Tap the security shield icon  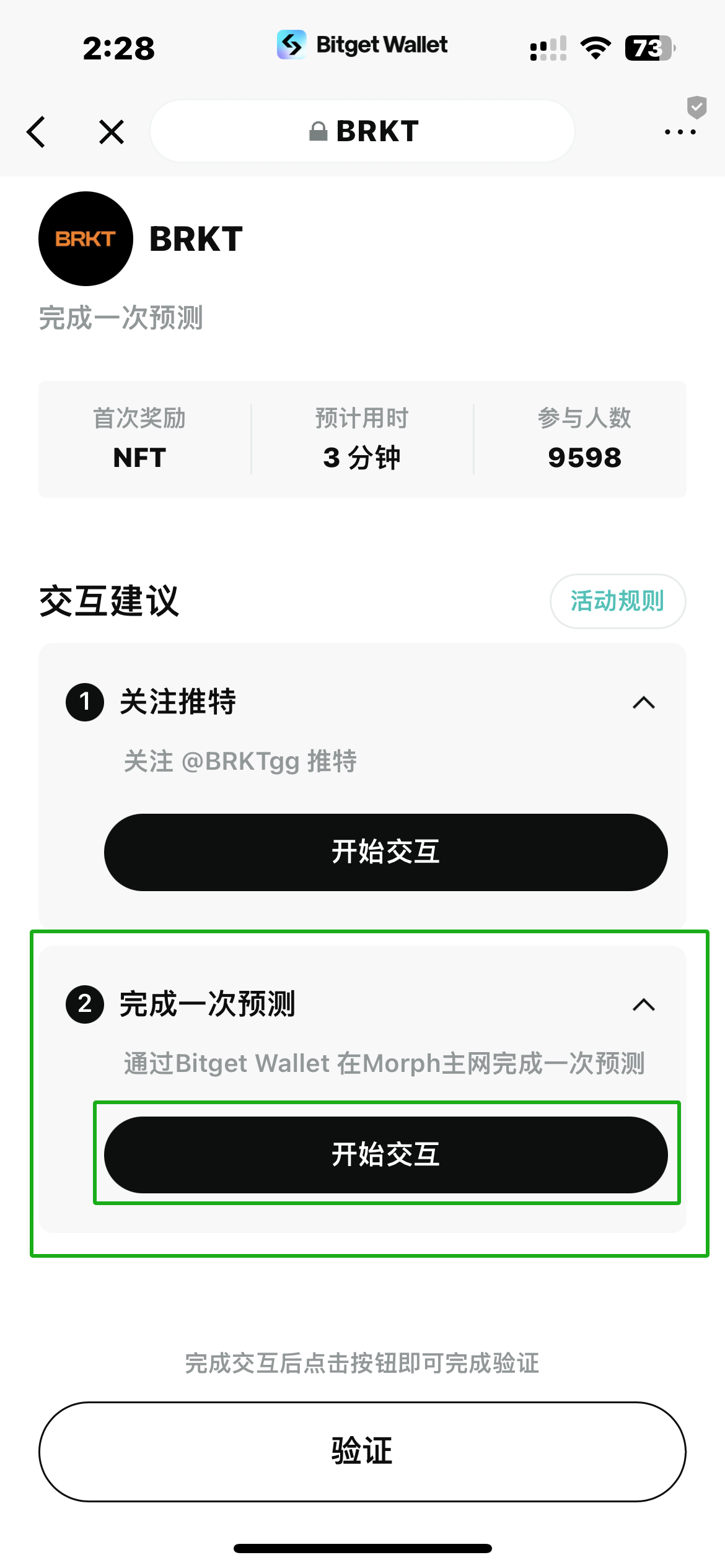(697, 107)
